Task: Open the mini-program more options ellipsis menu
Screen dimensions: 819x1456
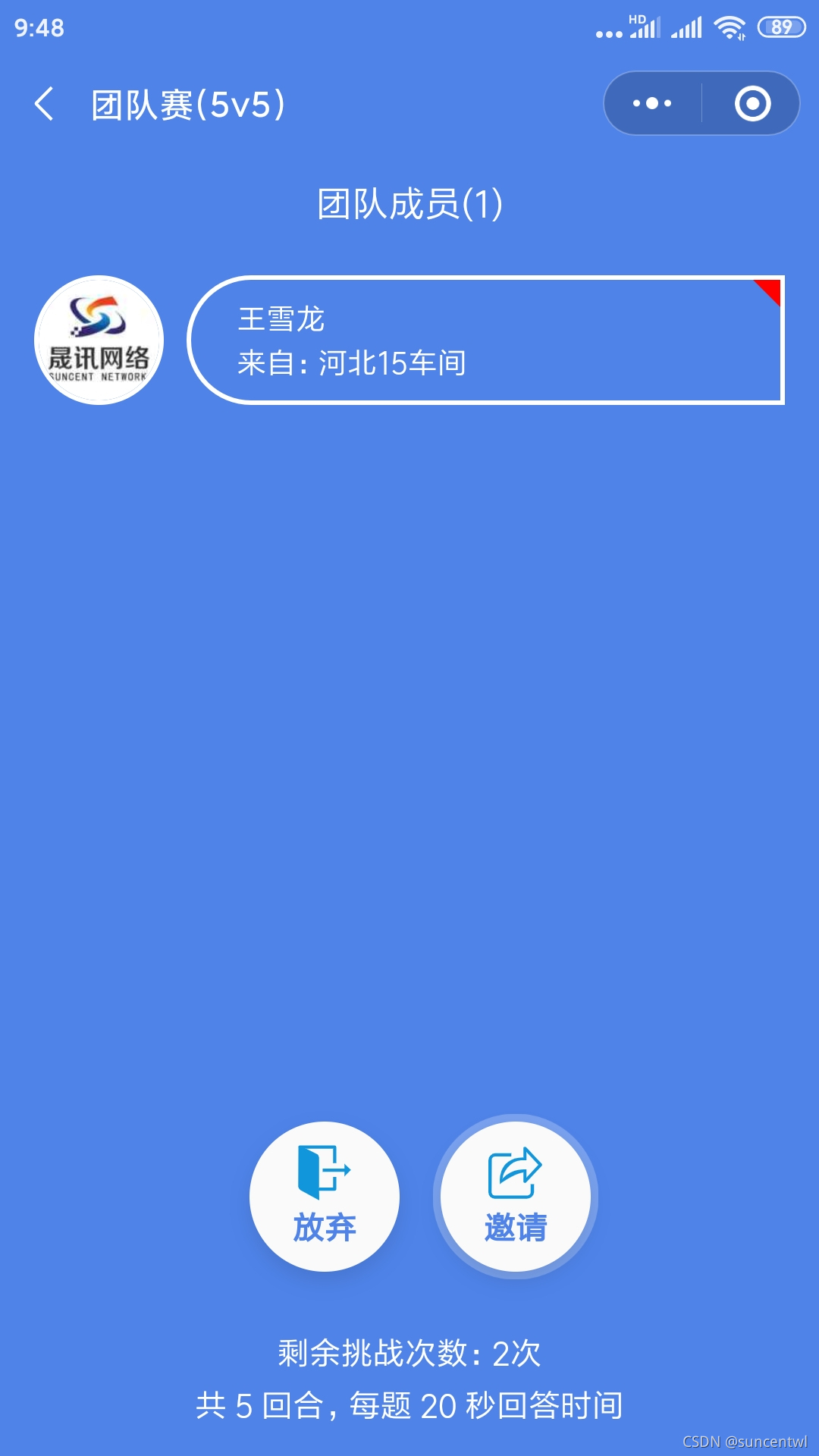Action: (651, 104)
